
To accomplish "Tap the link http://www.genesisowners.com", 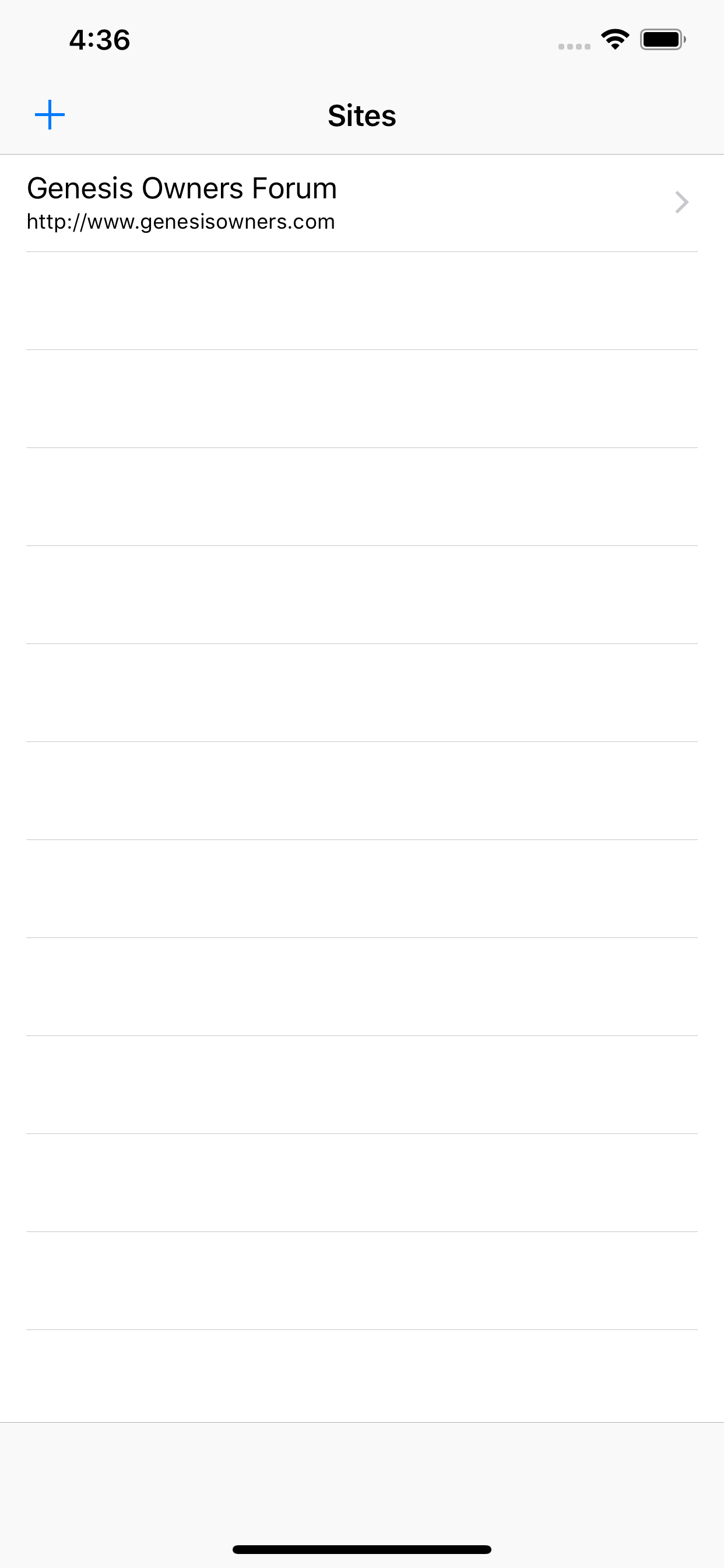I will 181,222.
